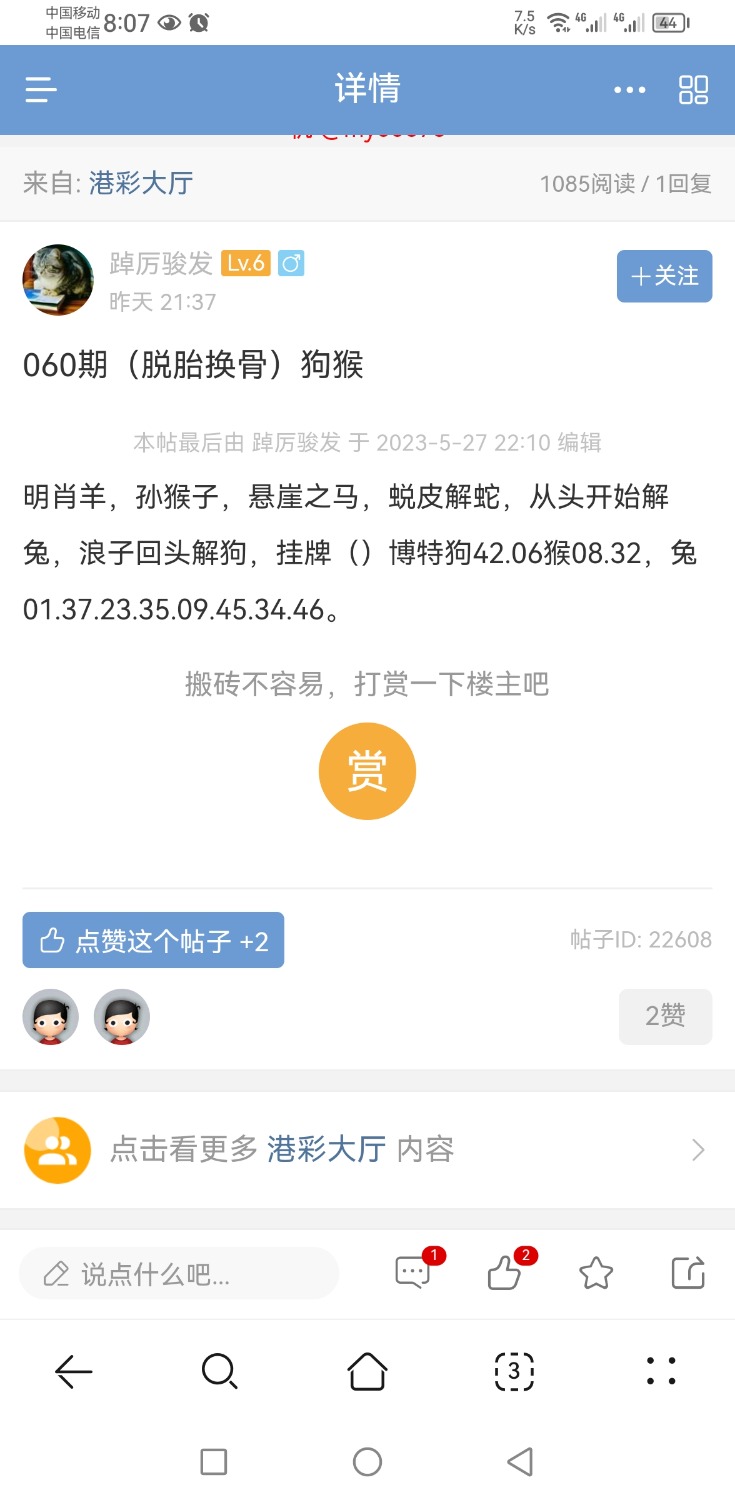
Task: Favorite the post with the star icon
Action: click(x=596, y=1273)
